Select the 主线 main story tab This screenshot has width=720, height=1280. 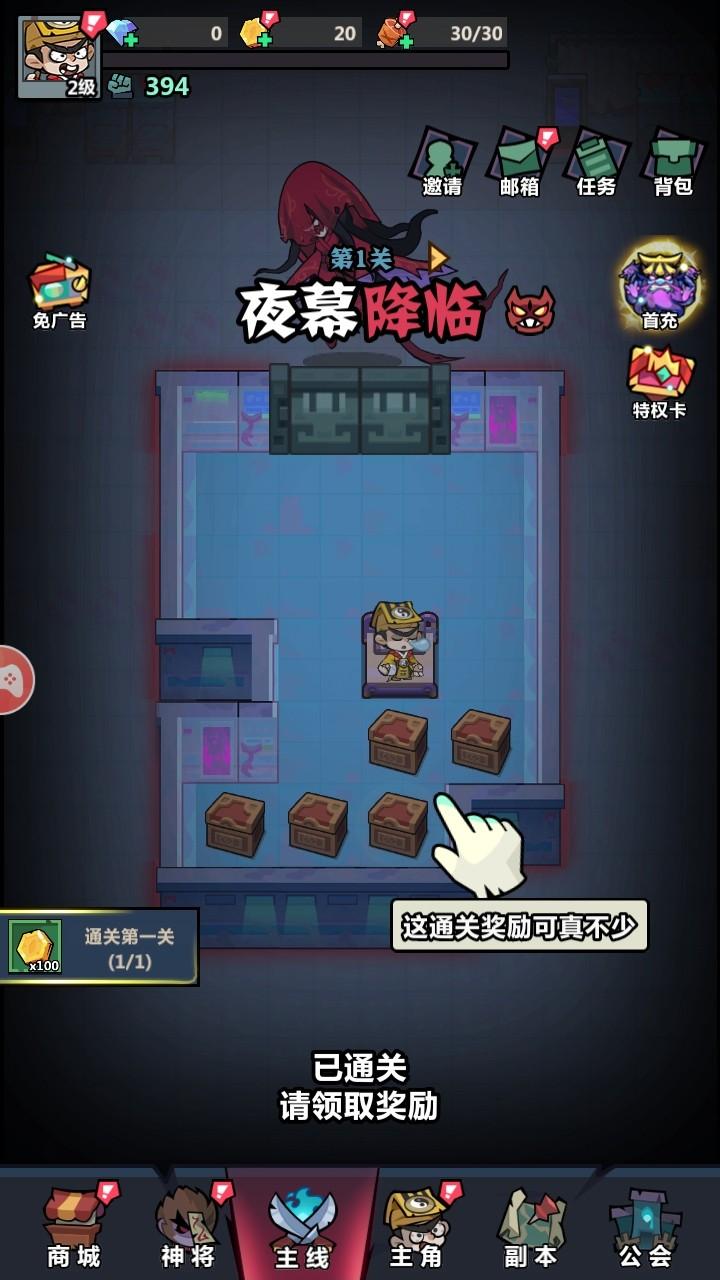click(x=302, y=1226)
